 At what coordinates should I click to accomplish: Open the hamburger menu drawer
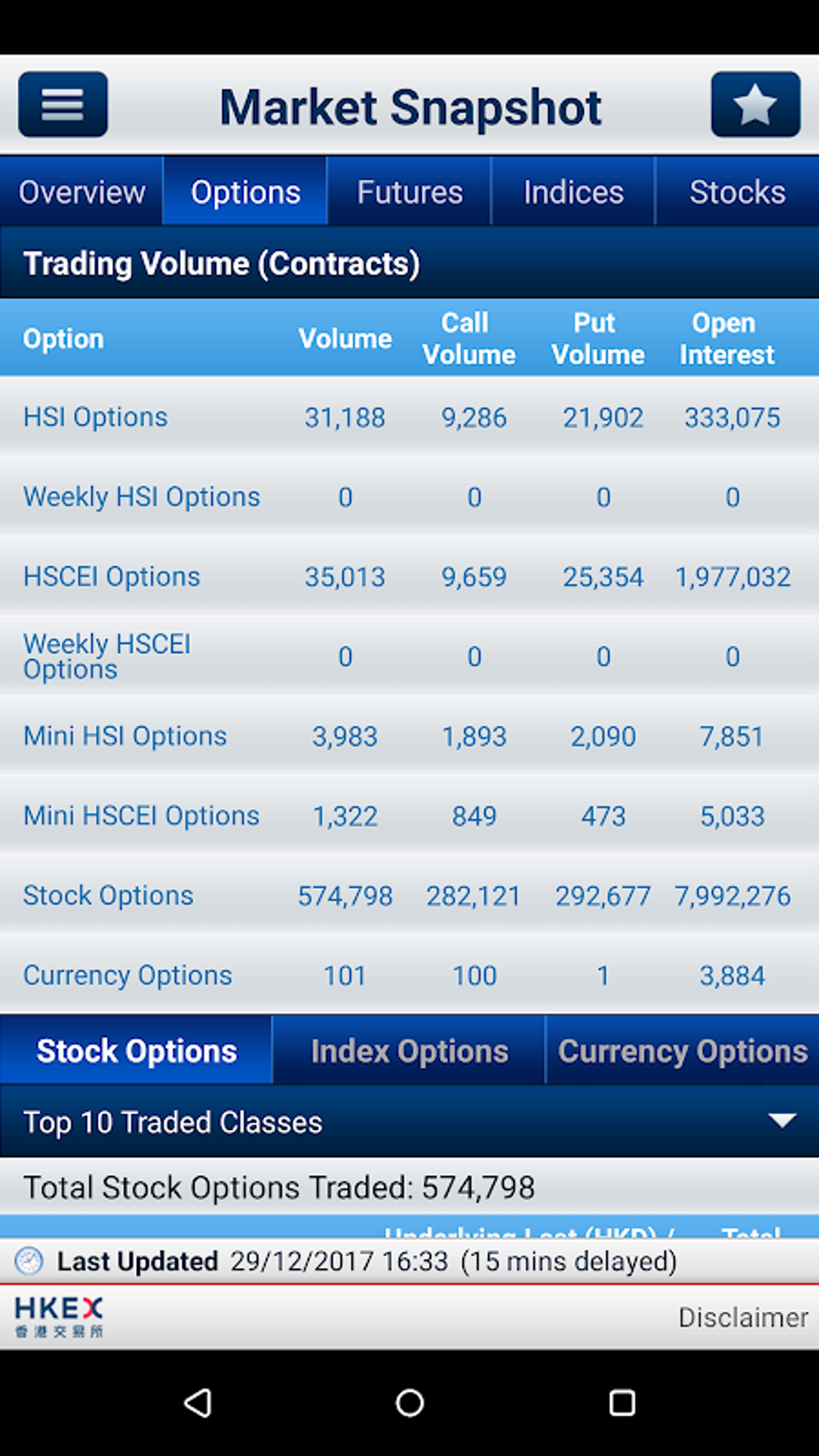pos(63,104)
